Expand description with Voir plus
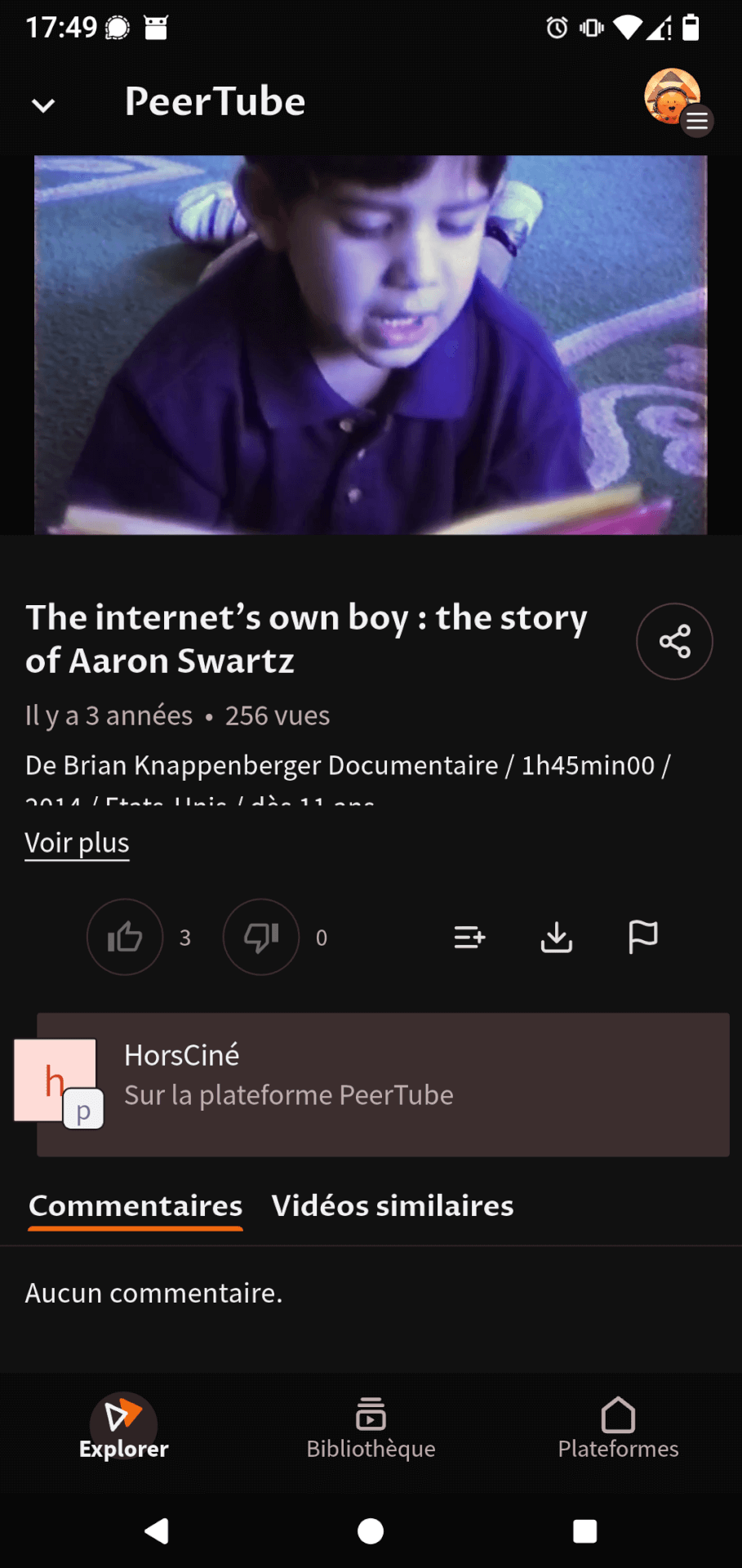Viewport: 742px width, 1568px height. pos(77,843)
